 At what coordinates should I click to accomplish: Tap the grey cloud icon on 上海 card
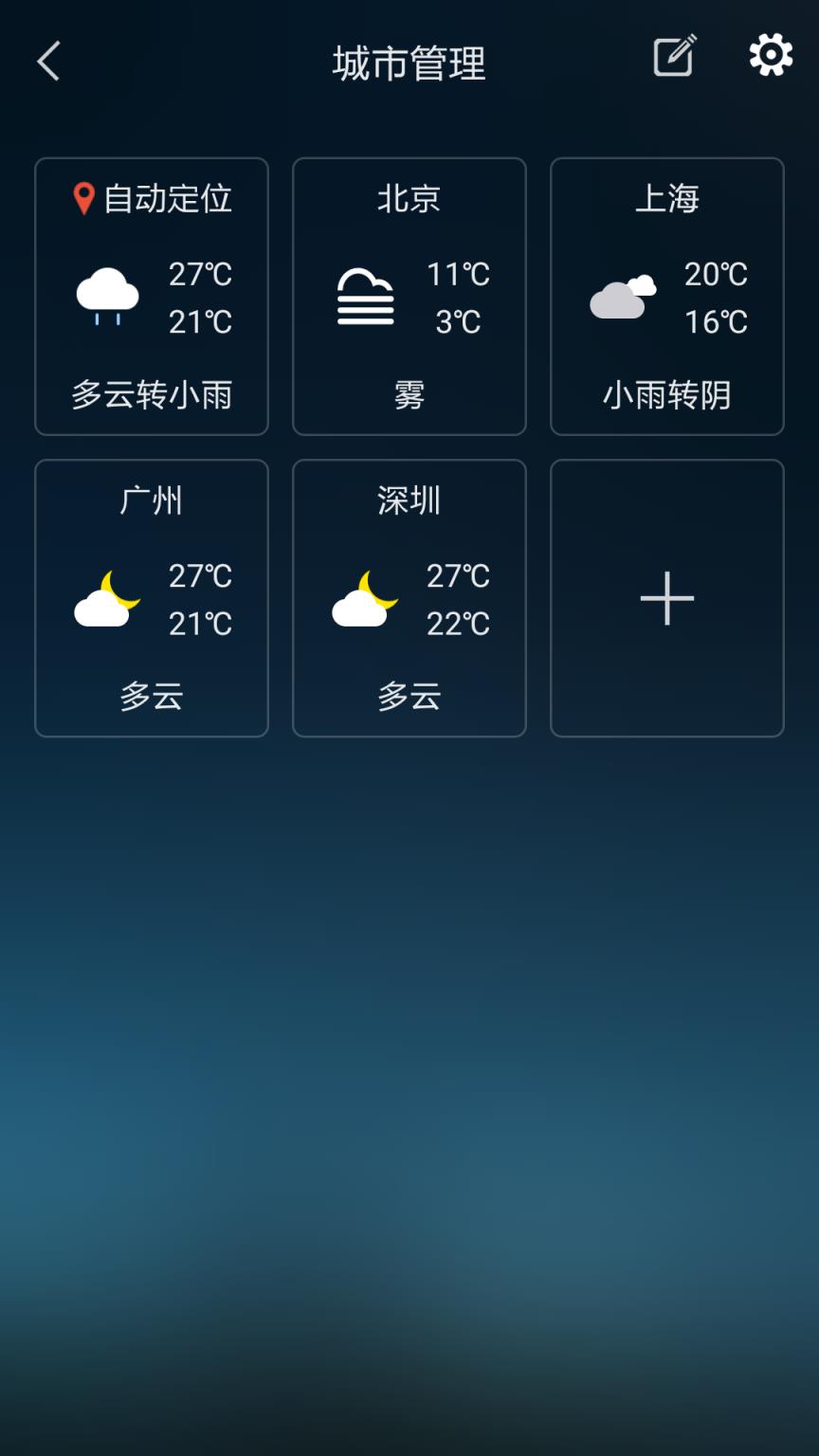[623, 295]
